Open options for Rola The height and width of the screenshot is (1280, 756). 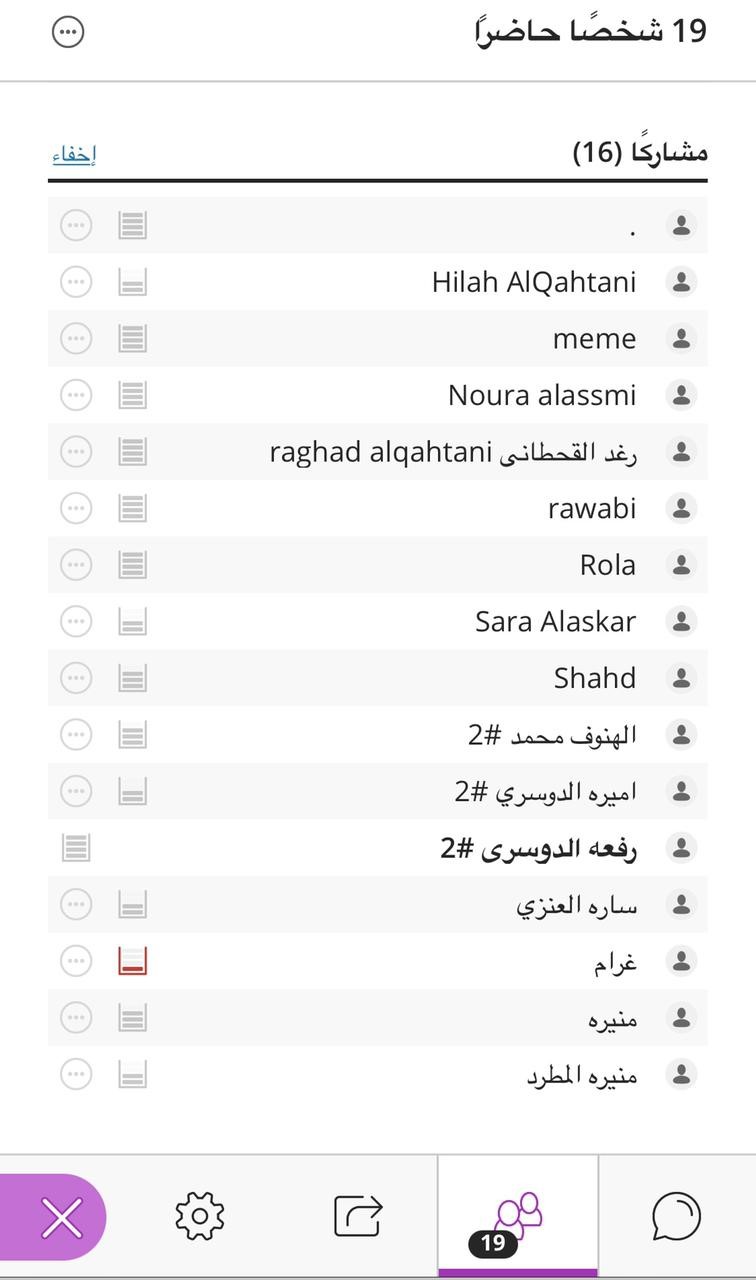point(76,565)
